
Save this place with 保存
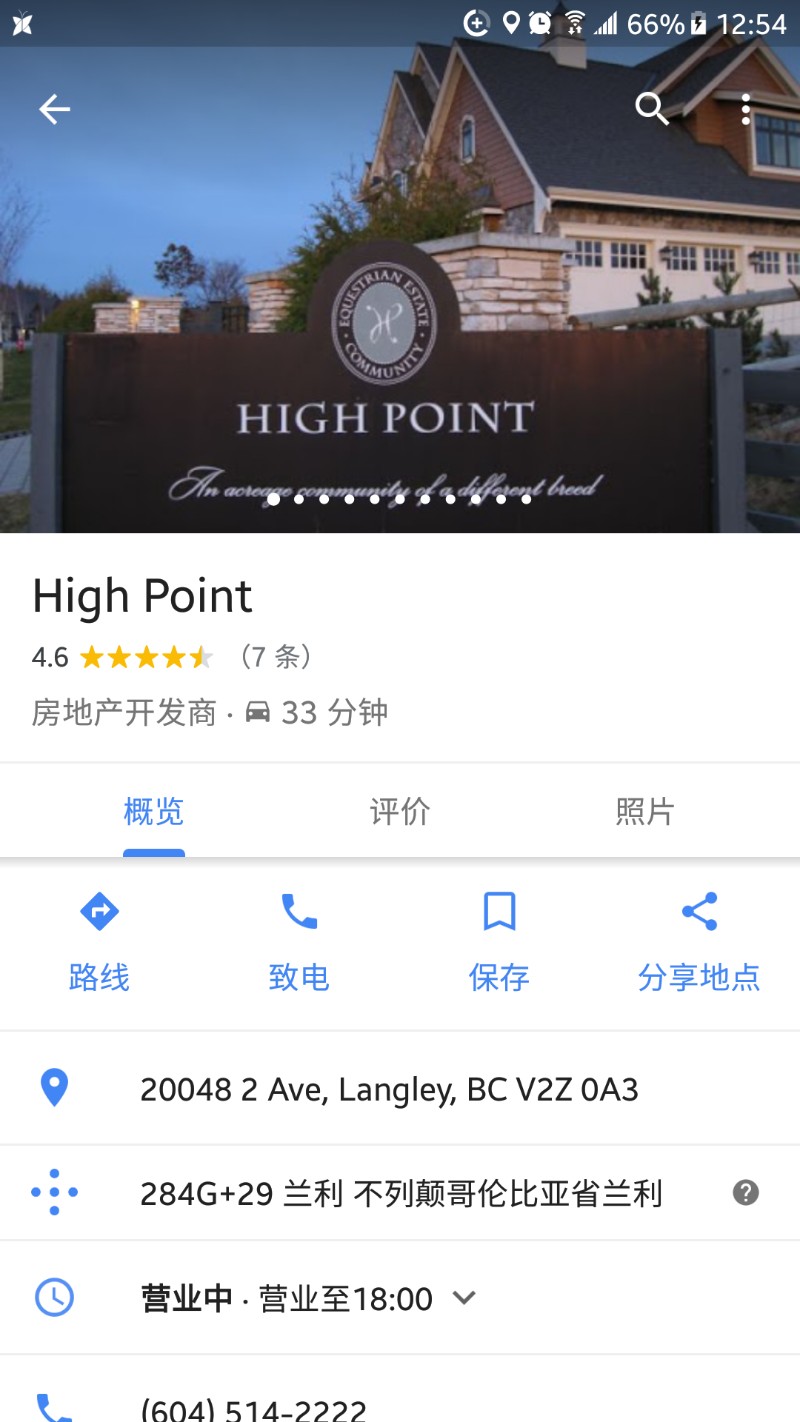[x=499, y=942]
